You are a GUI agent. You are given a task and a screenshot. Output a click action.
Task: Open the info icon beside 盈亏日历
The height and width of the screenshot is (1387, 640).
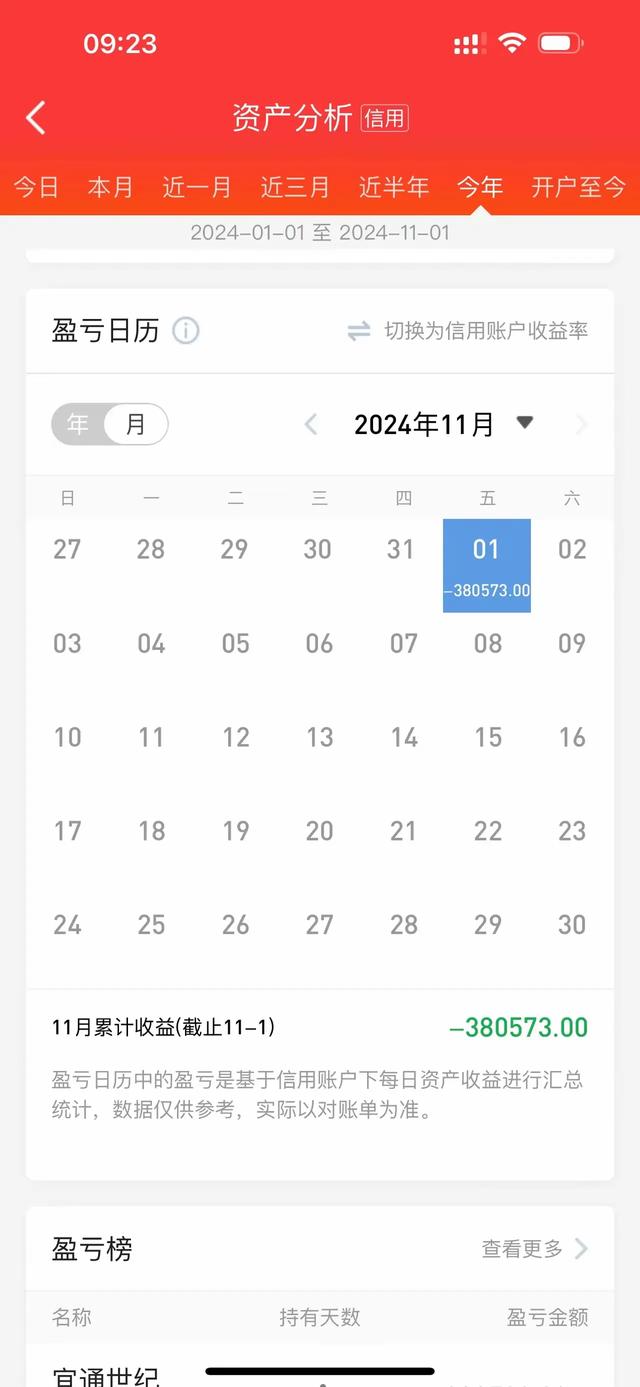coord(186,331)
